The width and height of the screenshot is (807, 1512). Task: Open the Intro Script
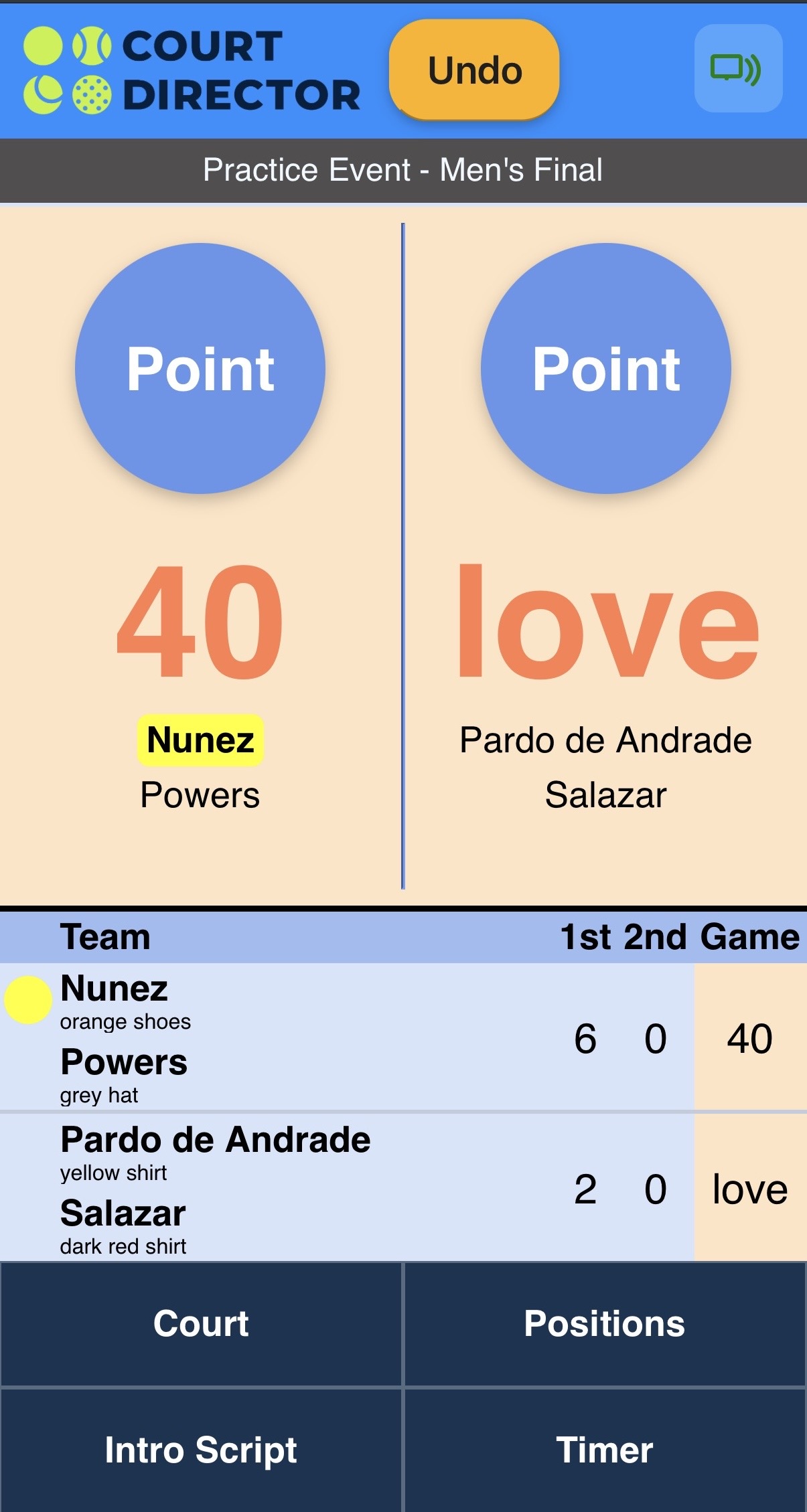[x=201, y=1450]
